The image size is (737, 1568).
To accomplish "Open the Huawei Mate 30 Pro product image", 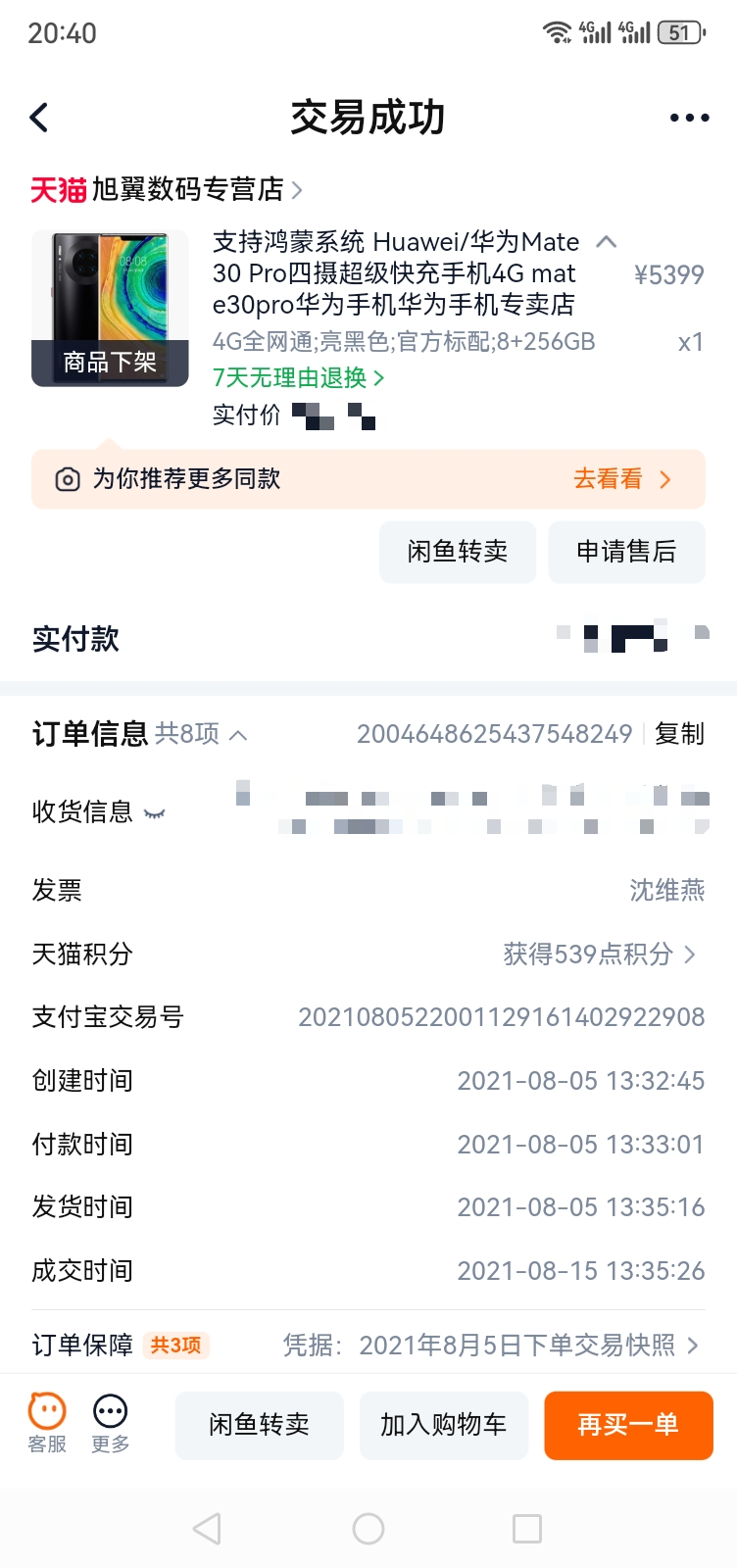I will [x=110, y=308].
